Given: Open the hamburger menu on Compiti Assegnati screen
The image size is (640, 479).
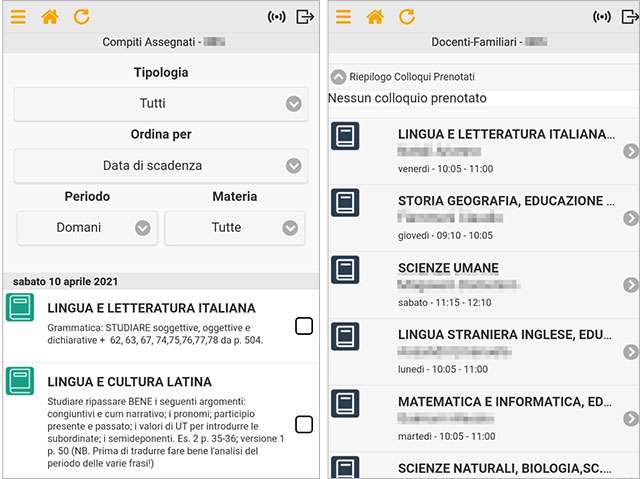Looking at the screenshot, I should [18, 17].
